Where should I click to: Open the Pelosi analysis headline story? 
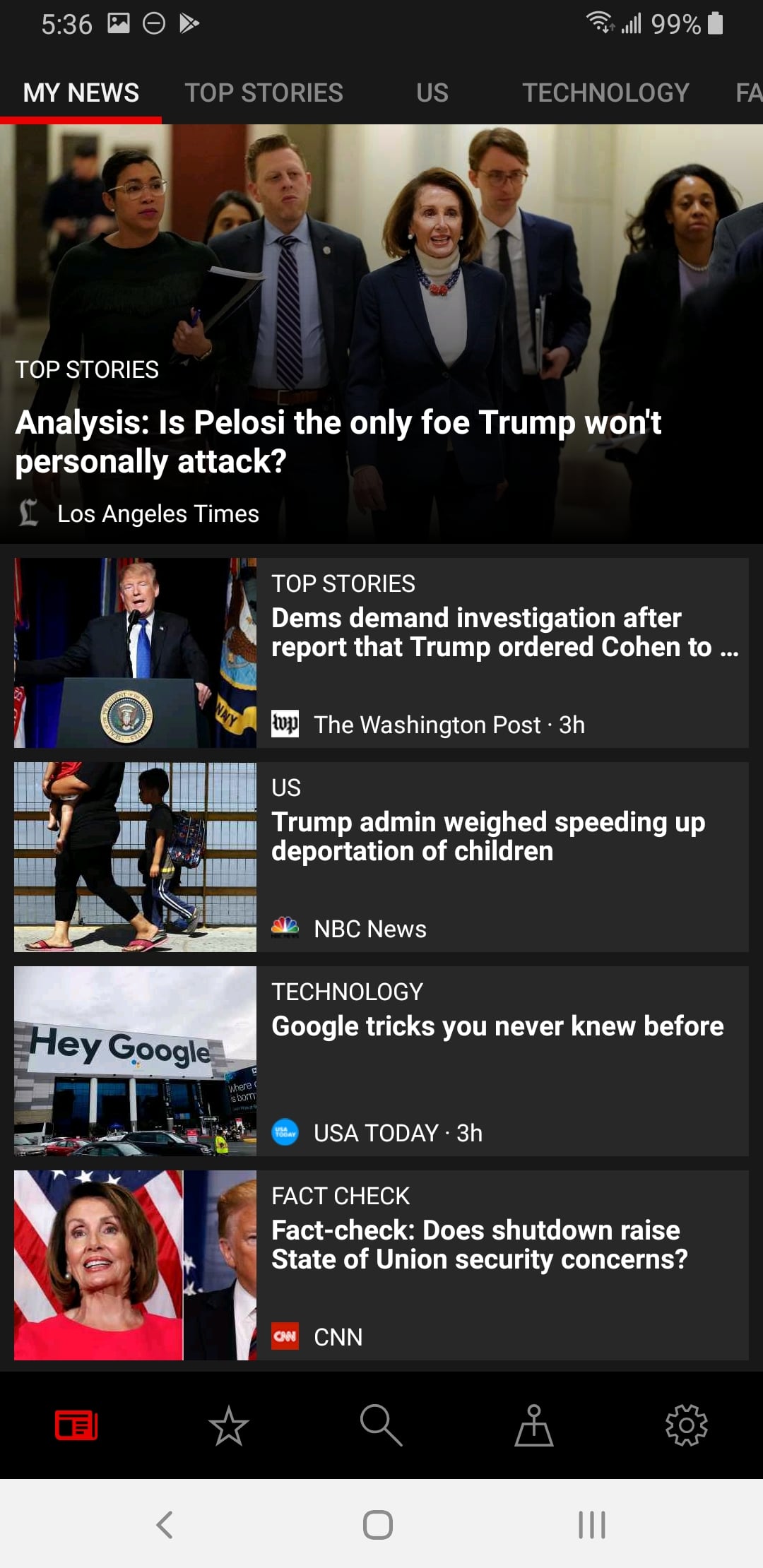tap(338, 441)
